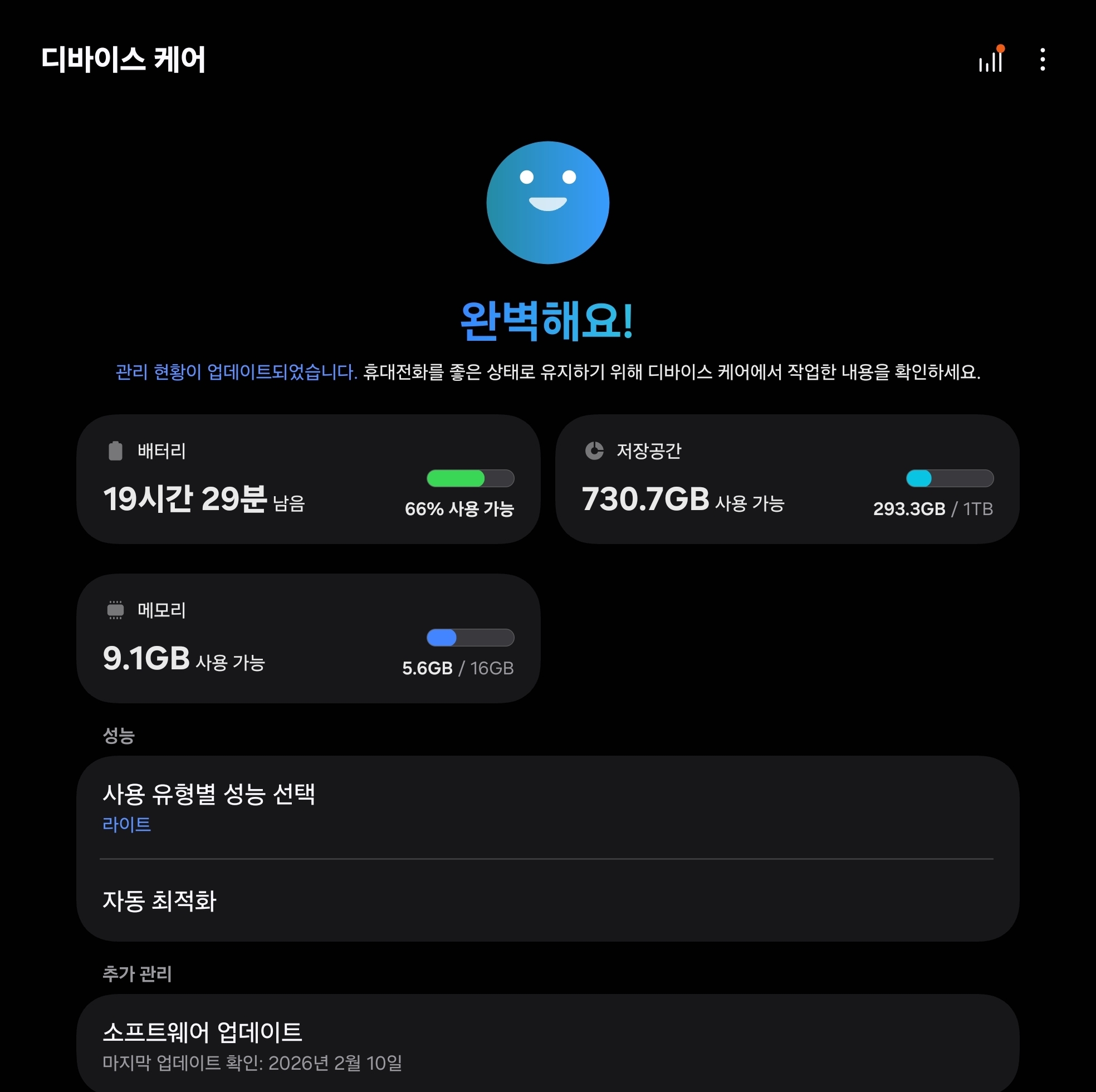Open 사용 유형별 성능 선택 setting
This screenshot has width=1096, height=1092.
(x=547, y=807)
